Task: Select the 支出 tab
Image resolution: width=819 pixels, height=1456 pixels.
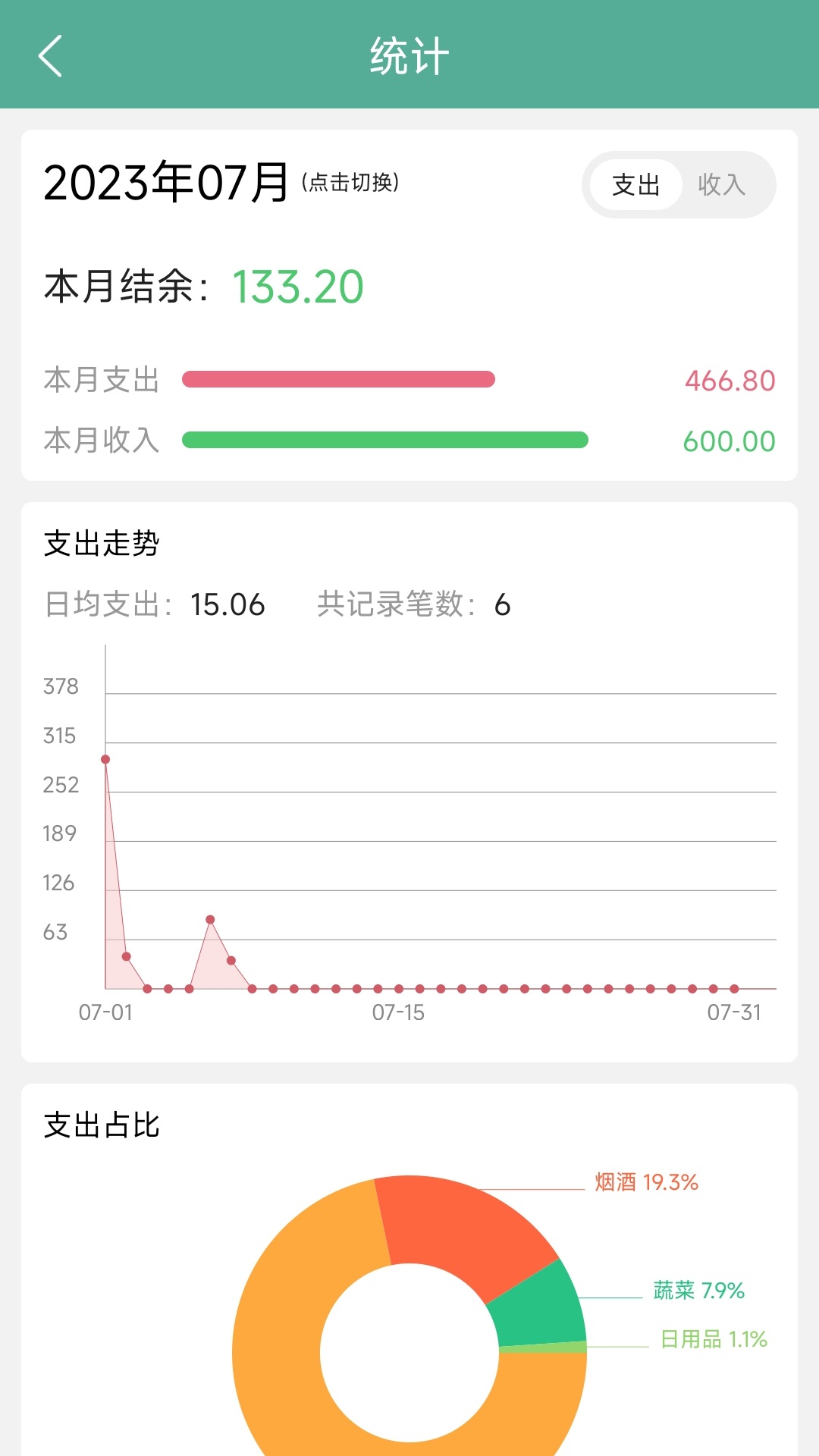Action: tap(637, 184)
